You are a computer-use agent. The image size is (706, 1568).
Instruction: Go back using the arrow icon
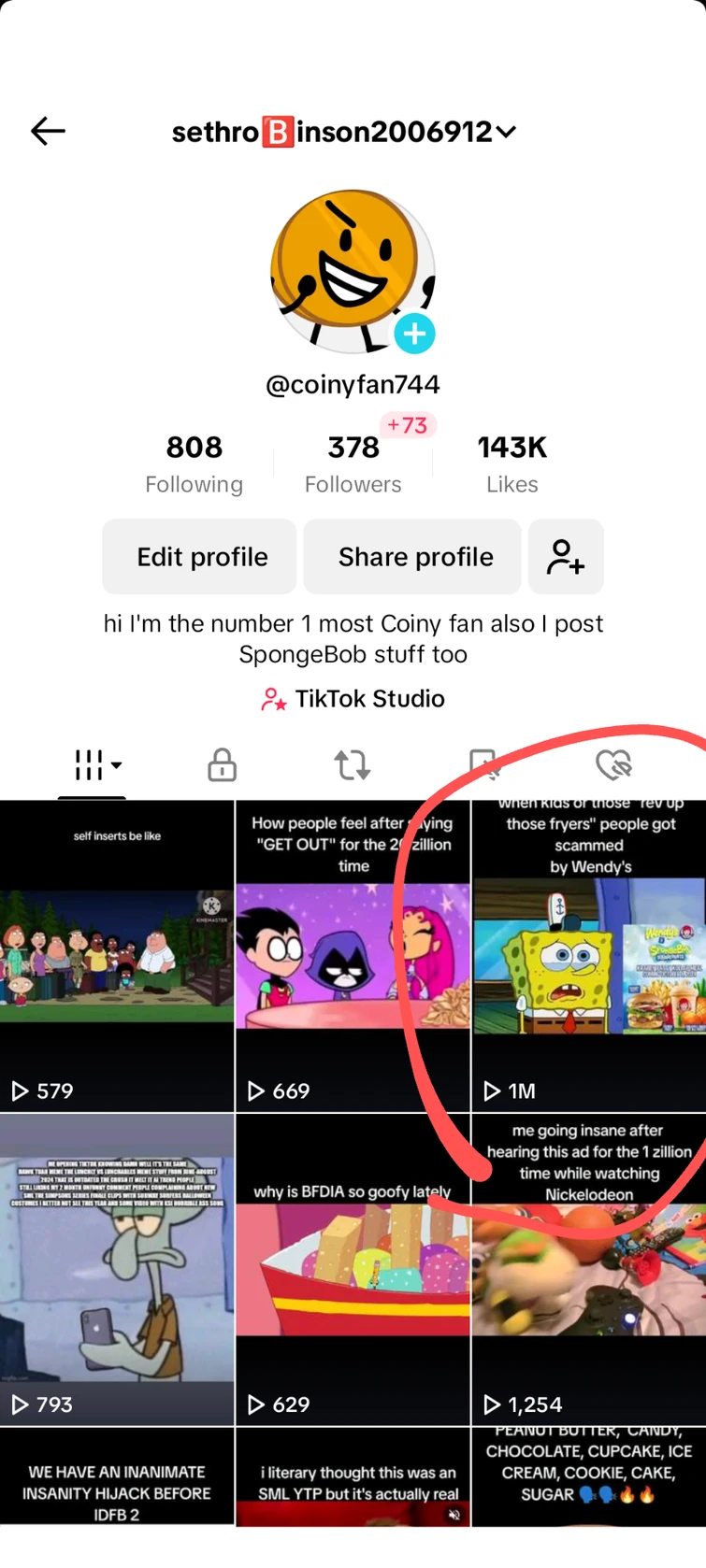point(48,132)
